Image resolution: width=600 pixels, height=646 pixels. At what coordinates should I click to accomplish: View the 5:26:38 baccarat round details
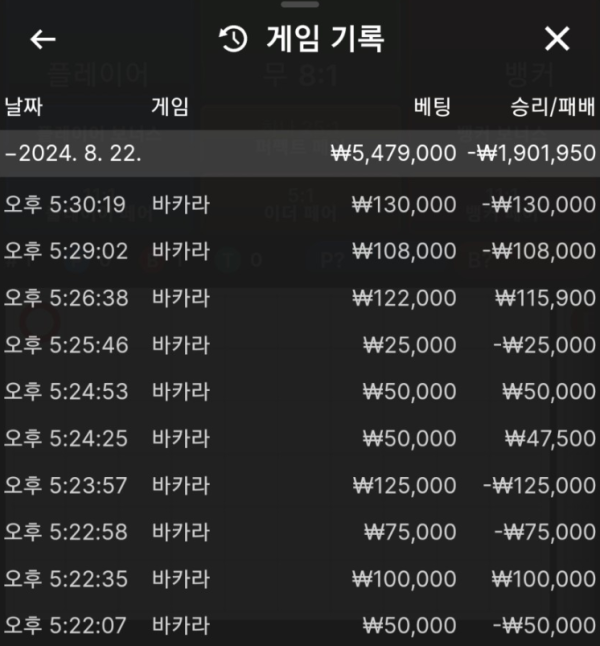pyautogui.click(x=299, y=298)
